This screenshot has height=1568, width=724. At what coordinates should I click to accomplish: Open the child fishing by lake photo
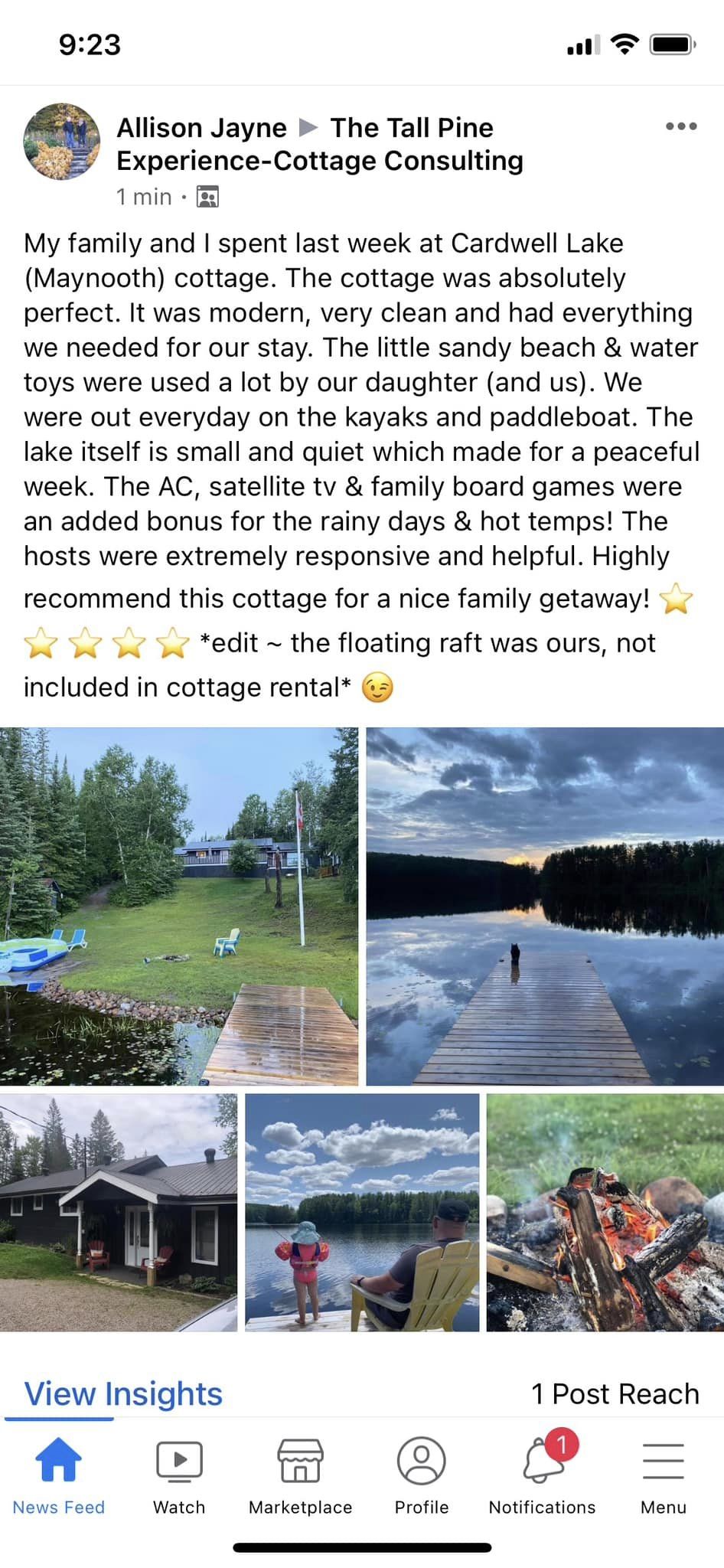pos(362,1212)
